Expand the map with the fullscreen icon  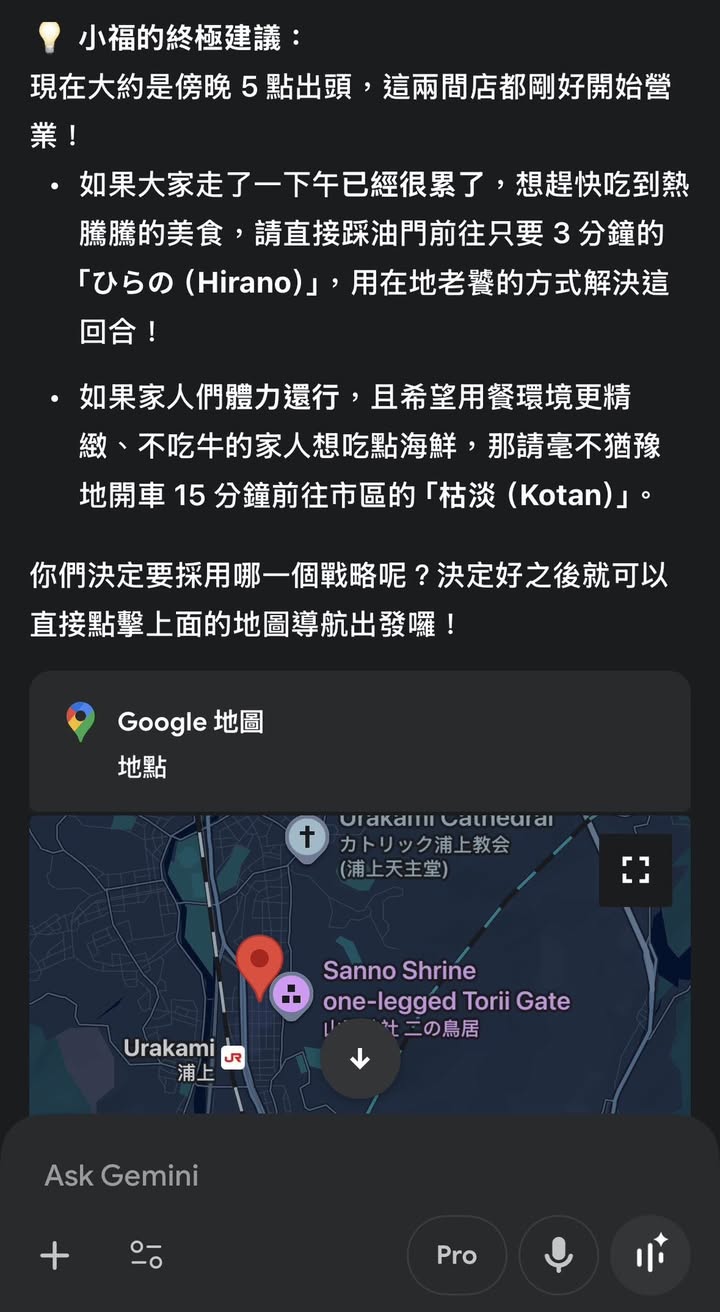(635, 870)
